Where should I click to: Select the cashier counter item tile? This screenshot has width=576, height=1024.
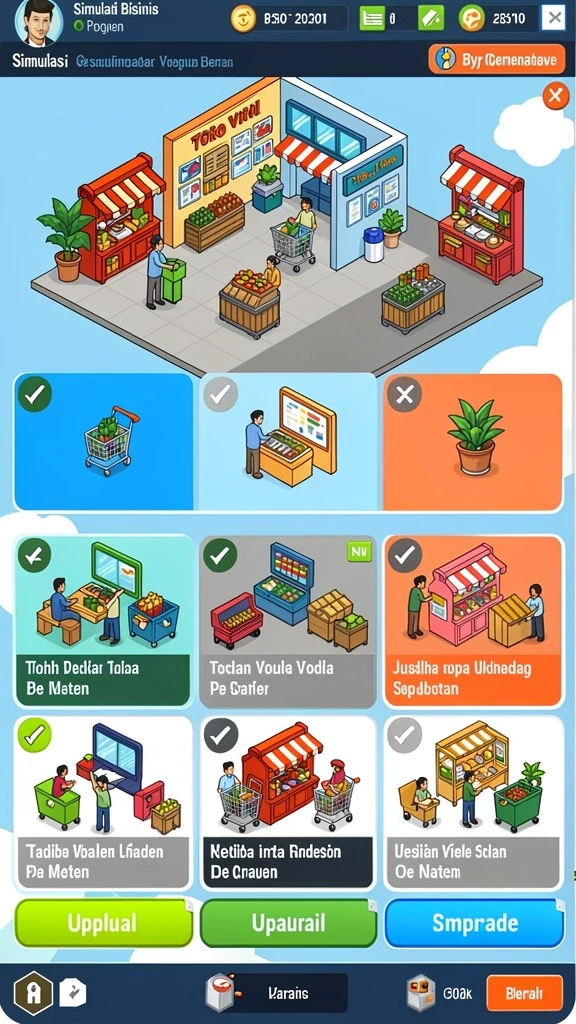[x=287, y=441]
